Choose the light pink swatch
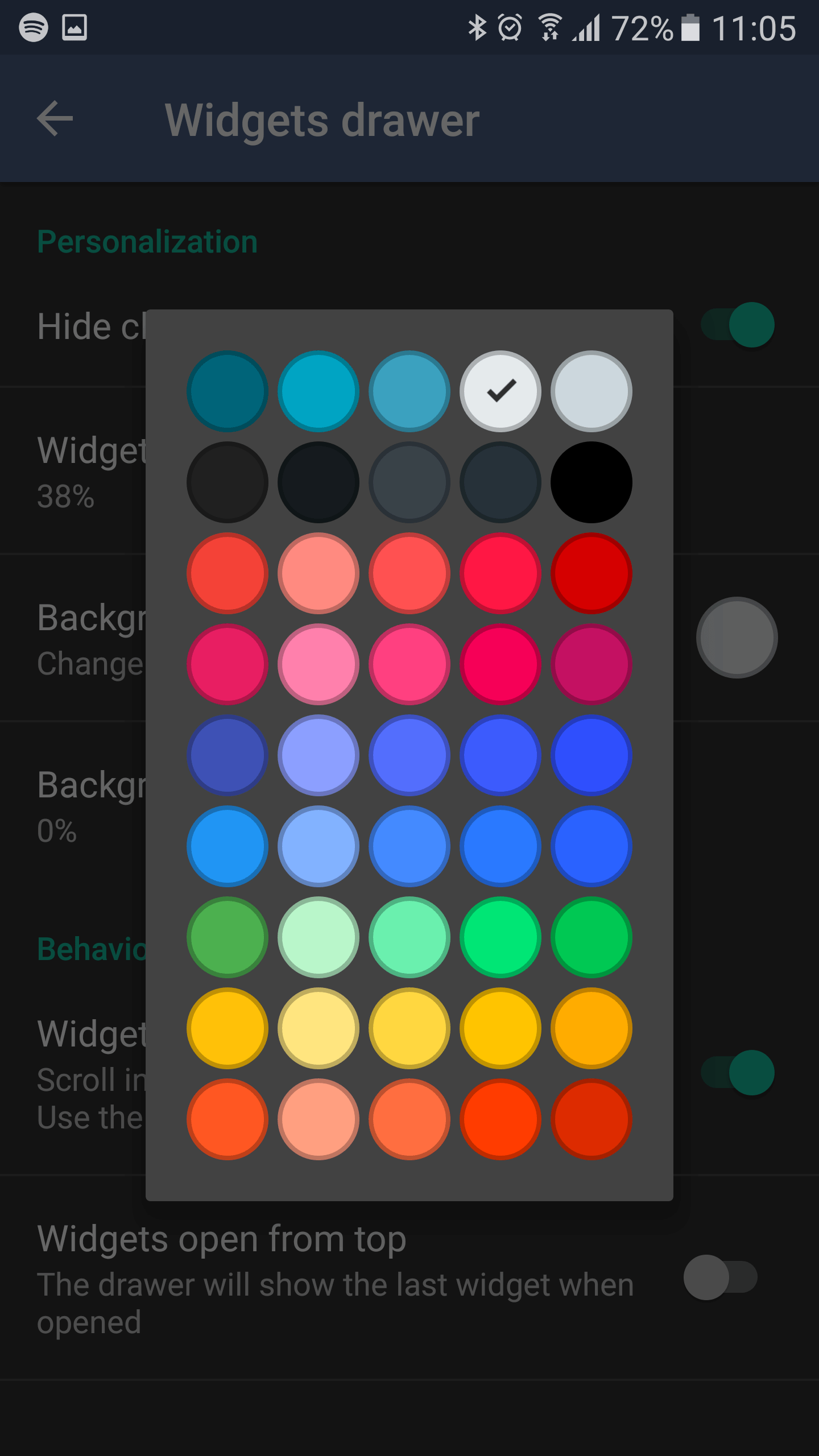 (x=318, y=664)
